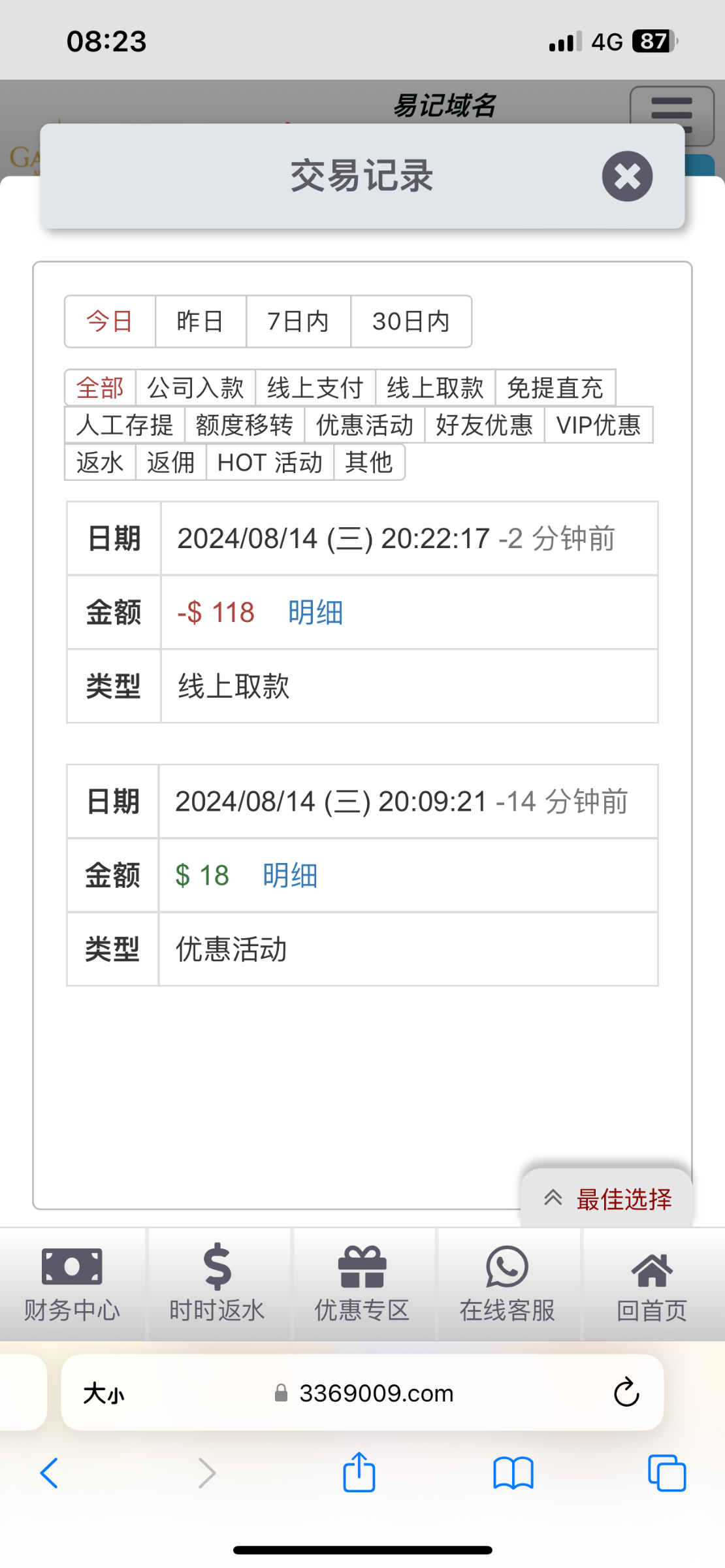
Task: Filter records by 公司入款
Action: 195,387
